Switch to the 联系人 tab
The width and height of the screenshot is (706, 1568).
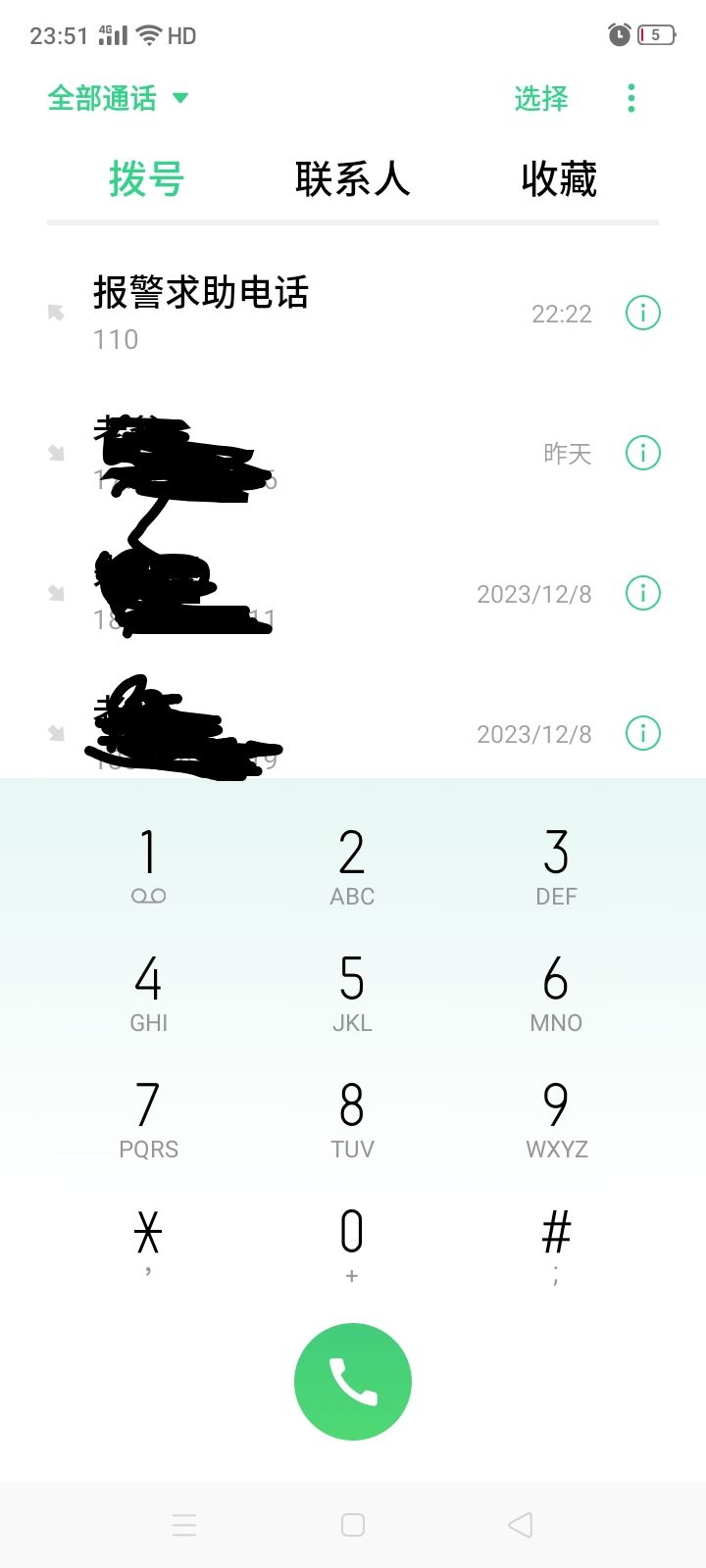click(352, 179)
